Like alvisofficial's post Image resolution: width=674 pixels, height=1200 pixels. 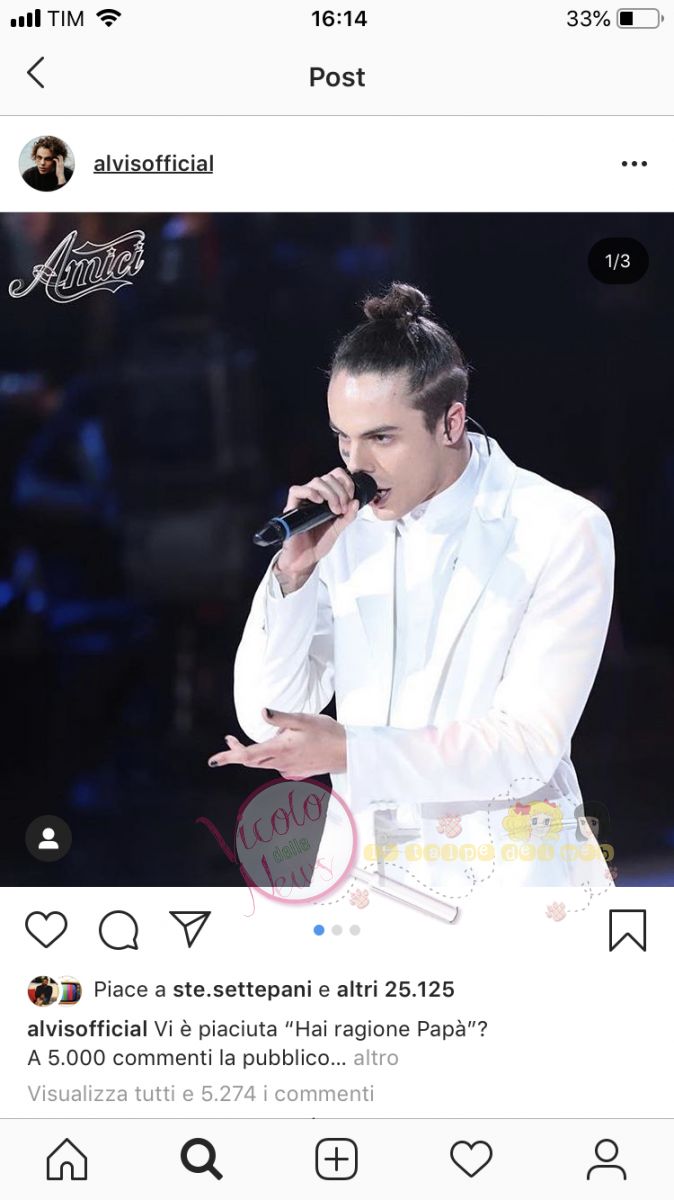(46, 930)
